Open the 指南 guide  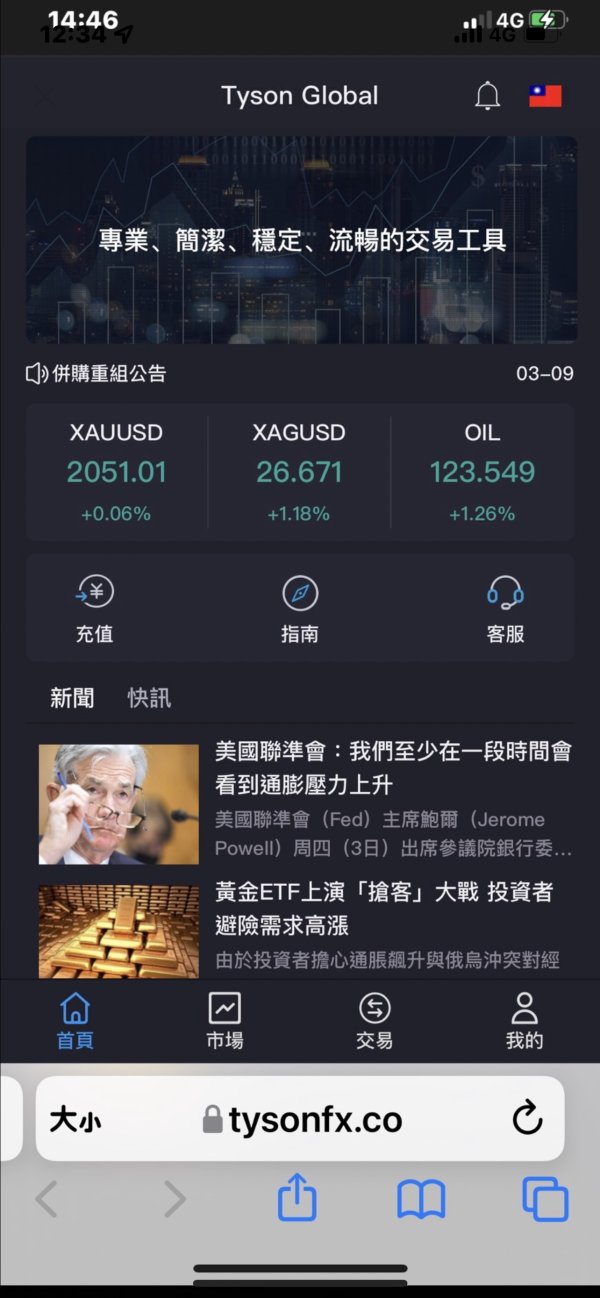300,608
